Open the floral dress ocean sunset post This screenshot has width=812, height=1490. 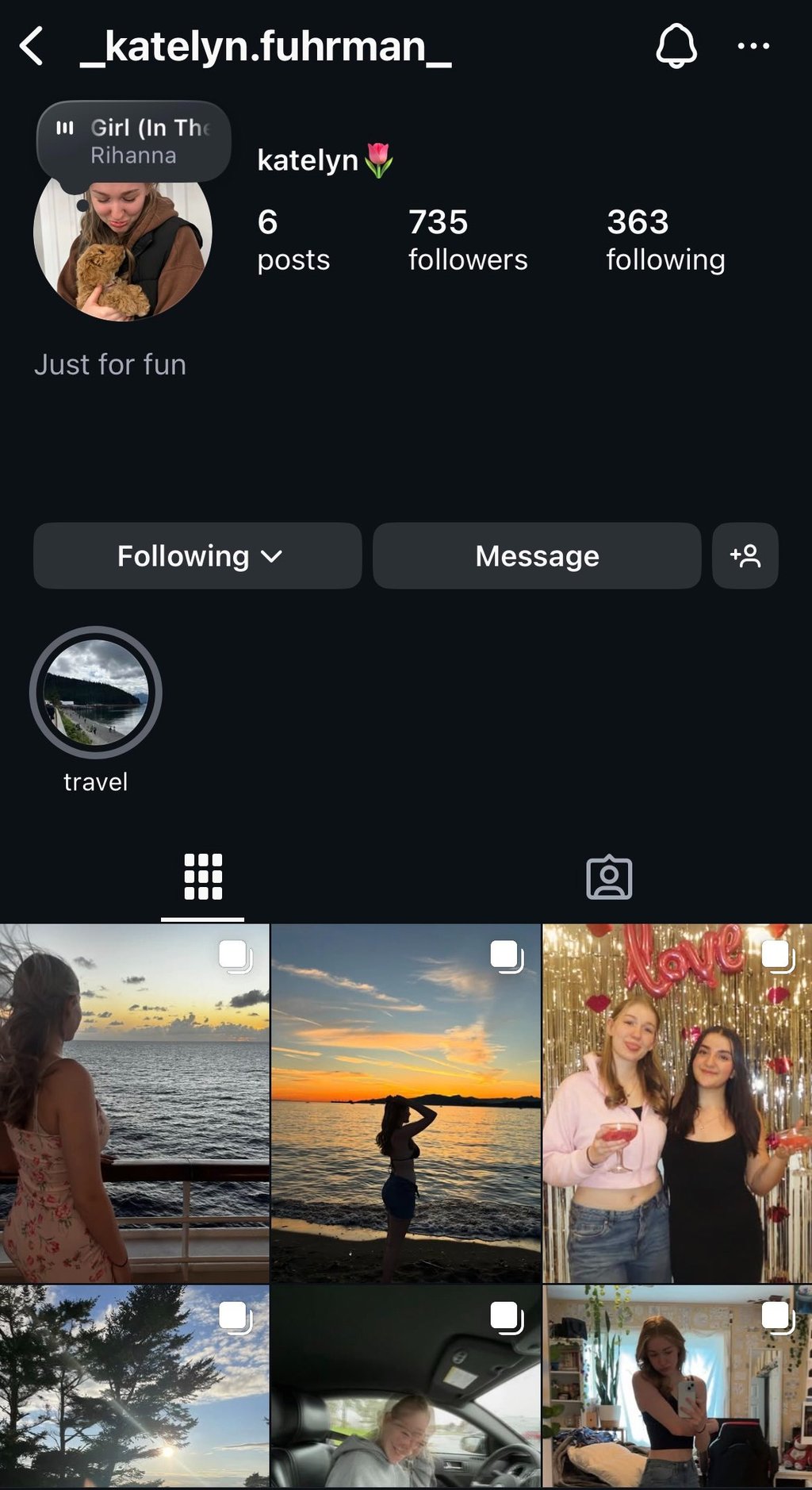[x=135, y=1103]
